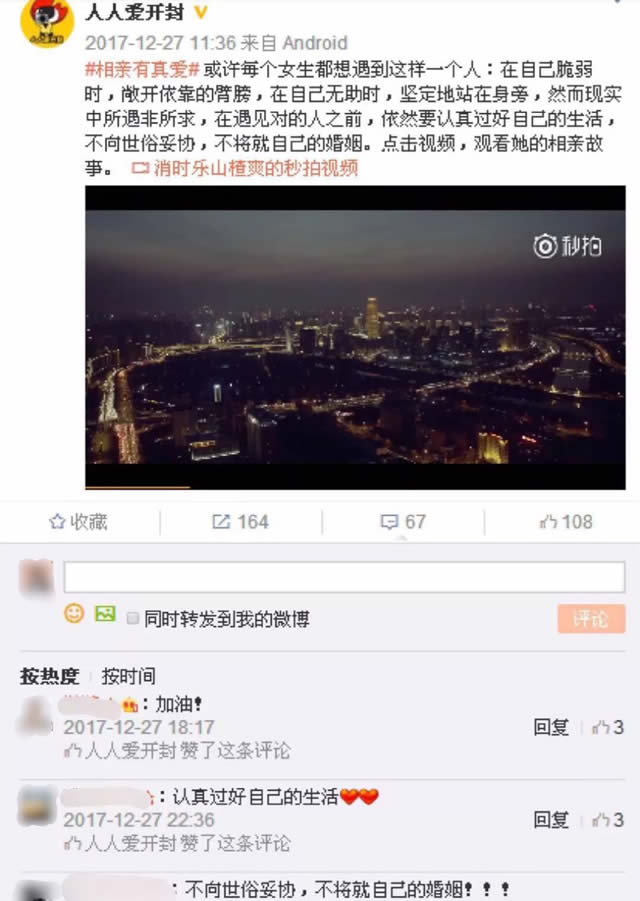Like the 加油 comment

608,728
